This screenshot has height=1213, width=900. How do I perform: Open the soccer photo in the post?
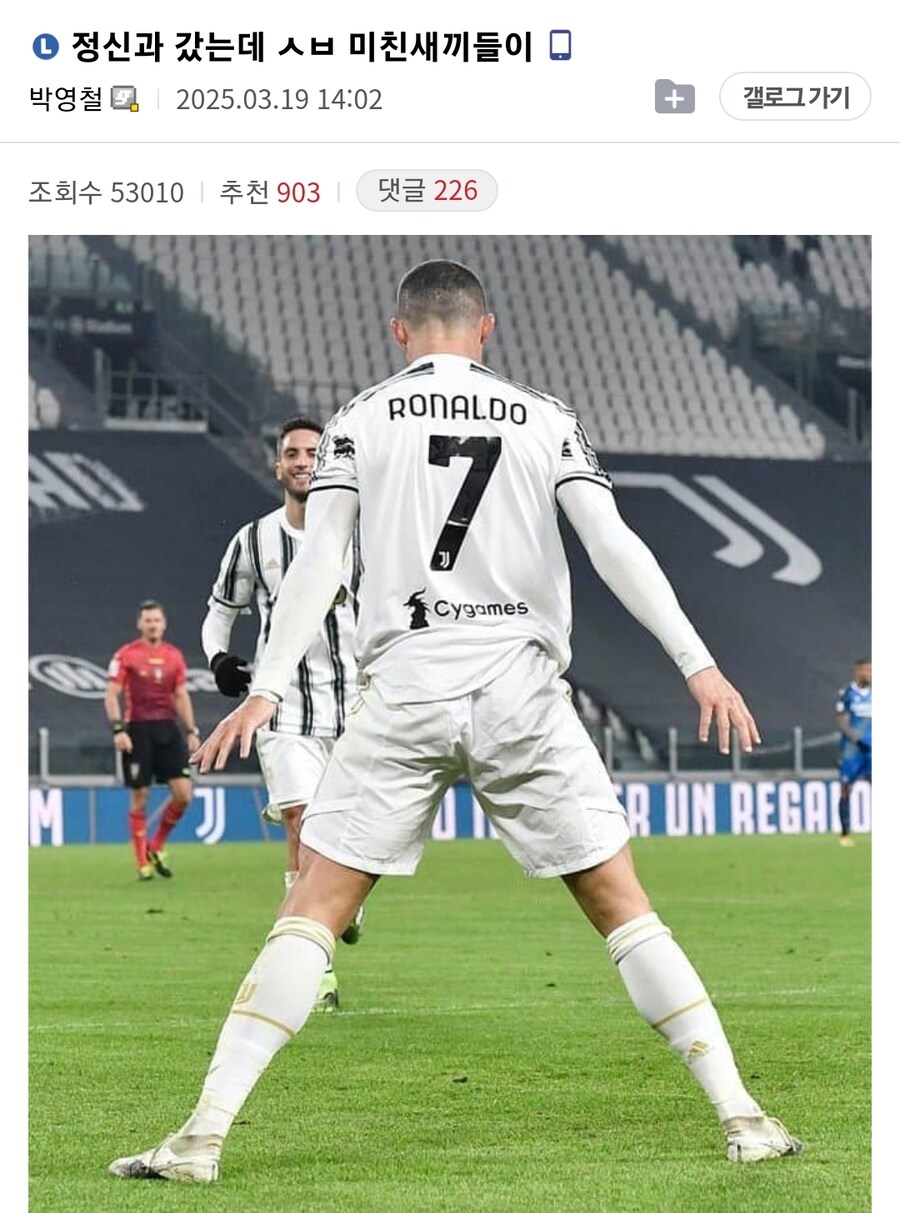[450, 720]
